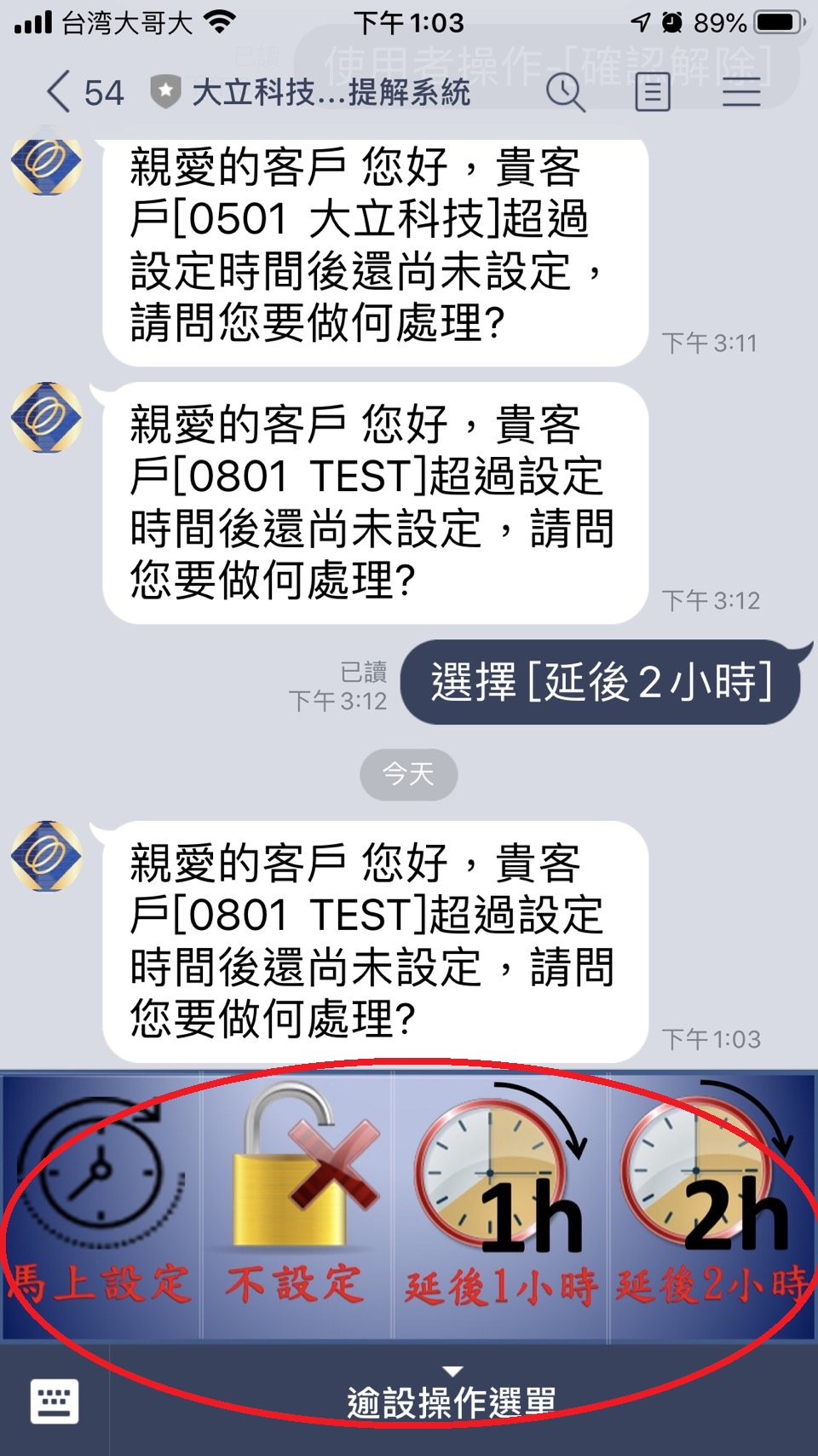The height and width of the screenshot is (1456, 818).
Task: Open the notes icon in the header
Action: point(653,92)
